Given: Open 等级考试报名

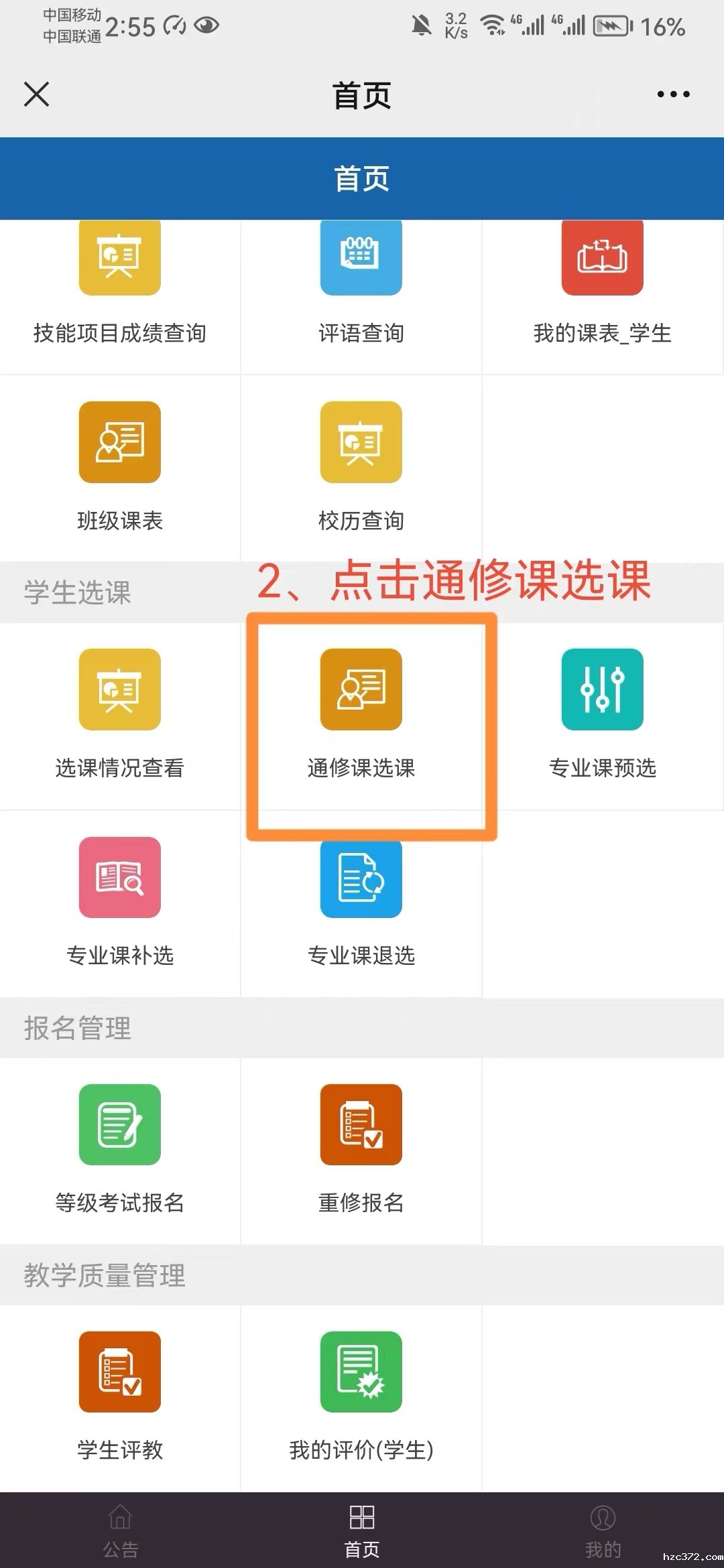Looking at the screenshot, I should [x=120, y=1149].
